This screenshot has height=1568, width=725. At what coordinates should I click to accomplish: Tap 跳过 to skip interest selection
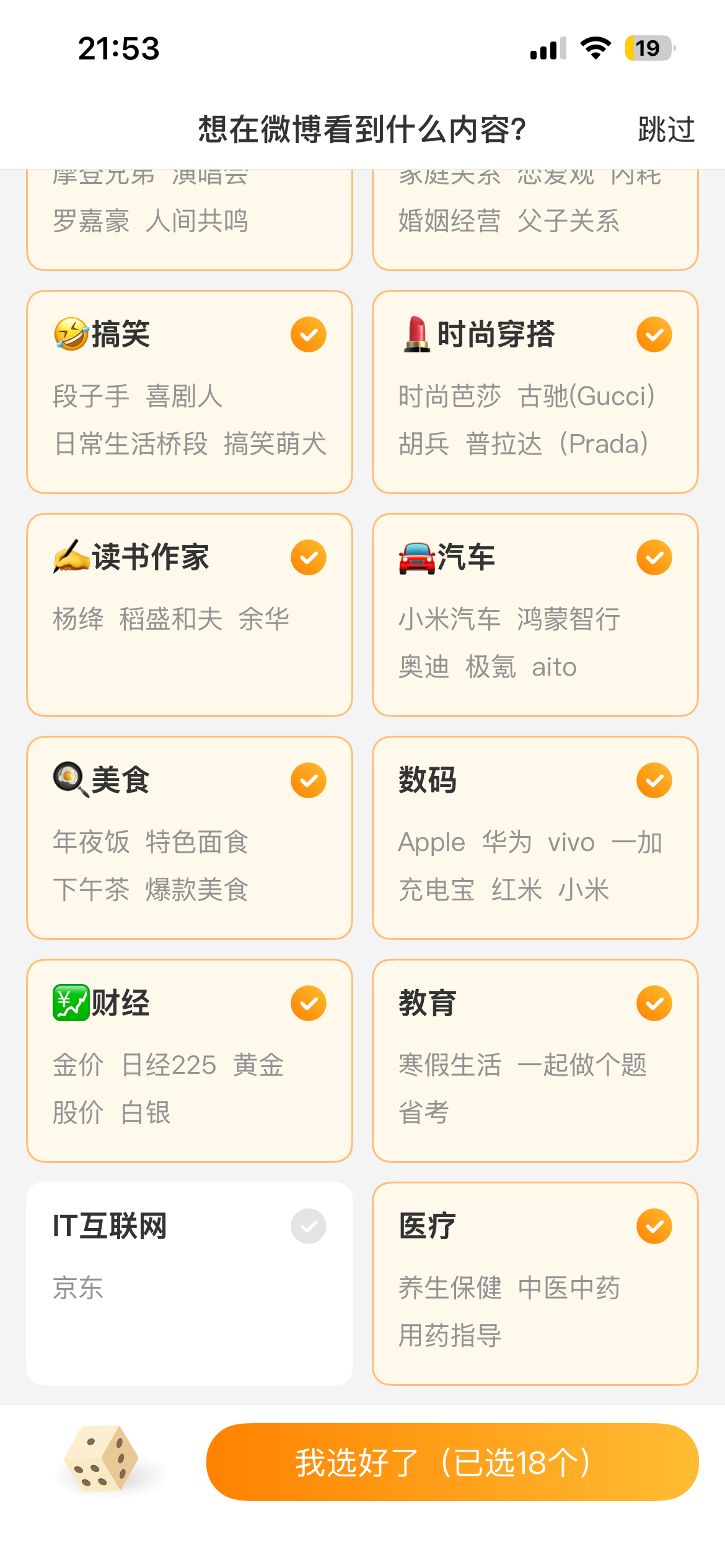666,130
